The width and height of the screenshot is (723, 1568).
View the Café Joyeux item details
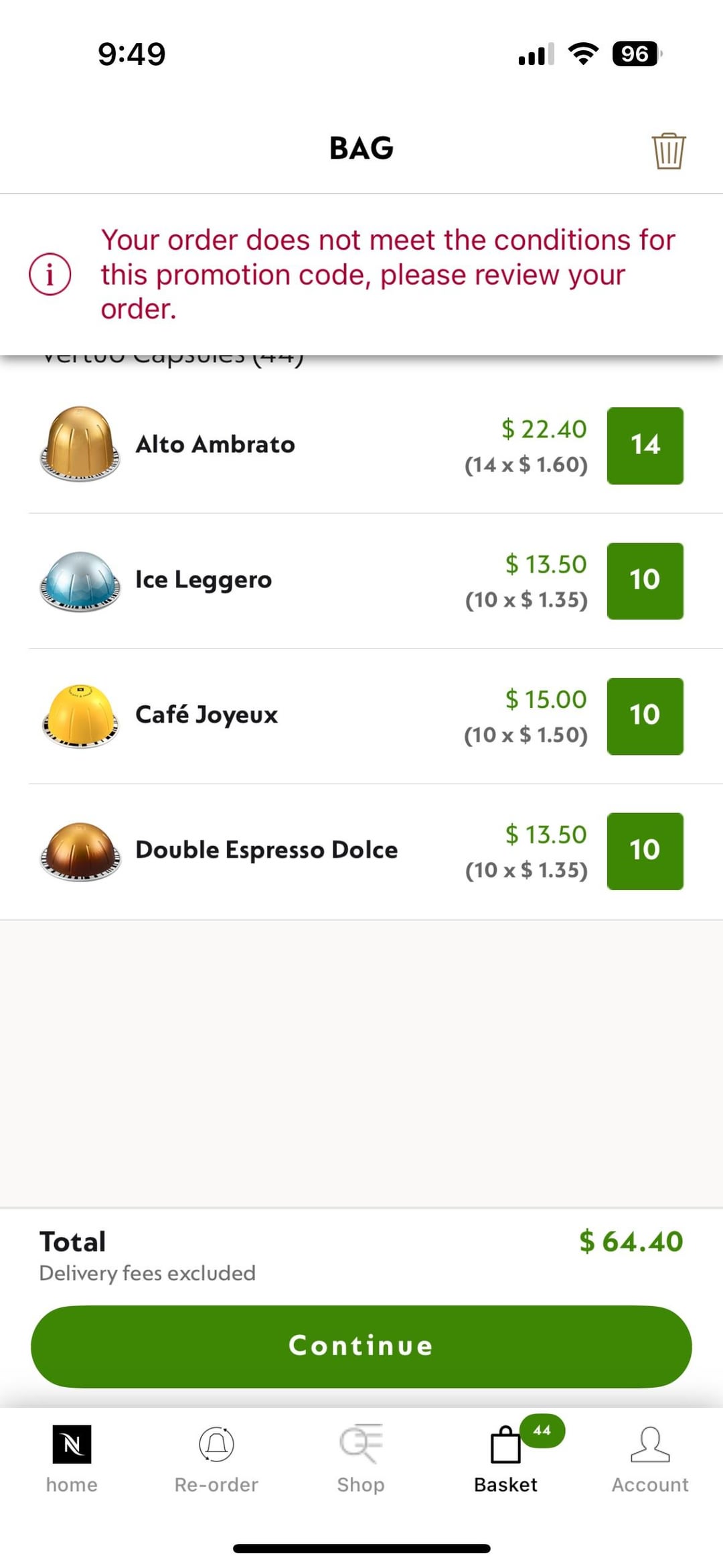[206, 716]
